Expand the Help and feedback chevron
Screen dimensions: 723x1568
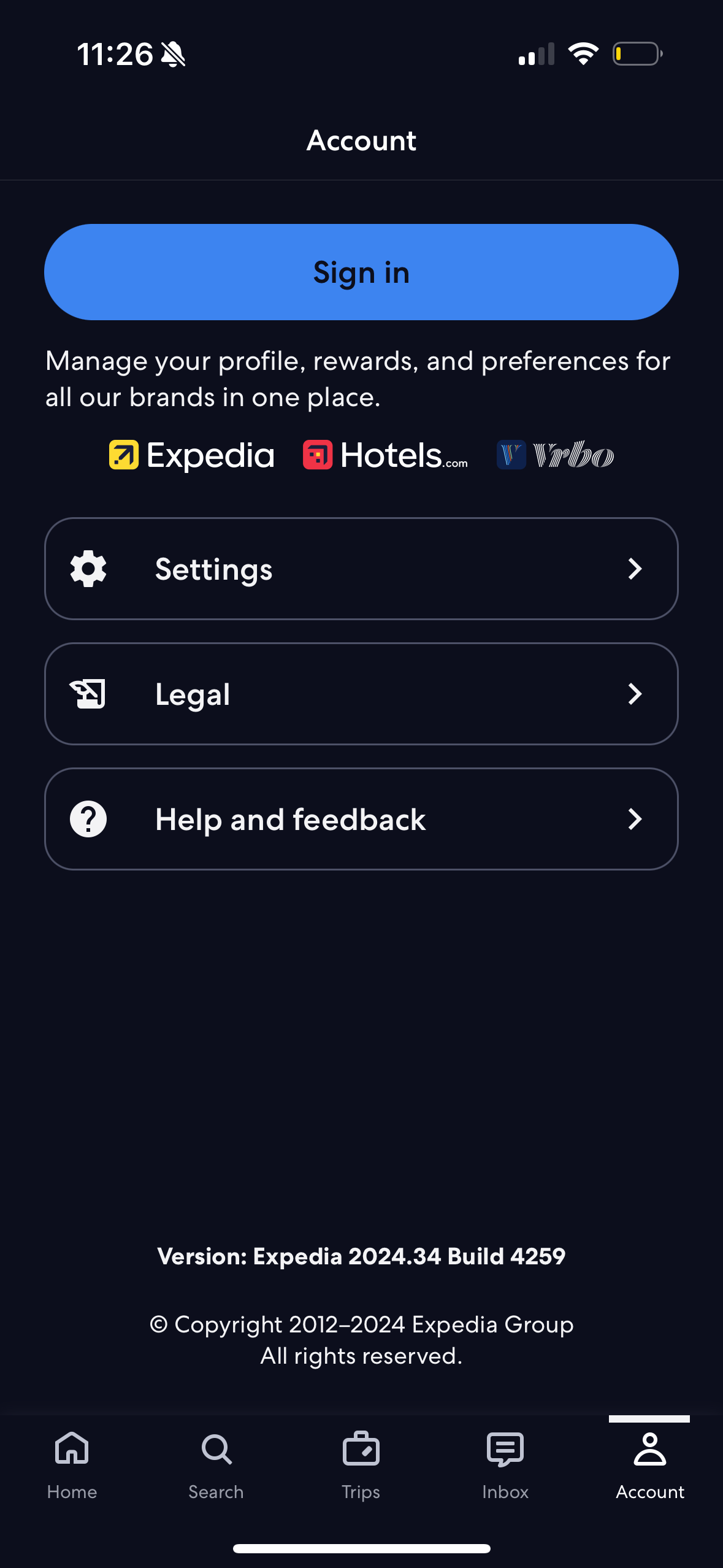[636, 819]
